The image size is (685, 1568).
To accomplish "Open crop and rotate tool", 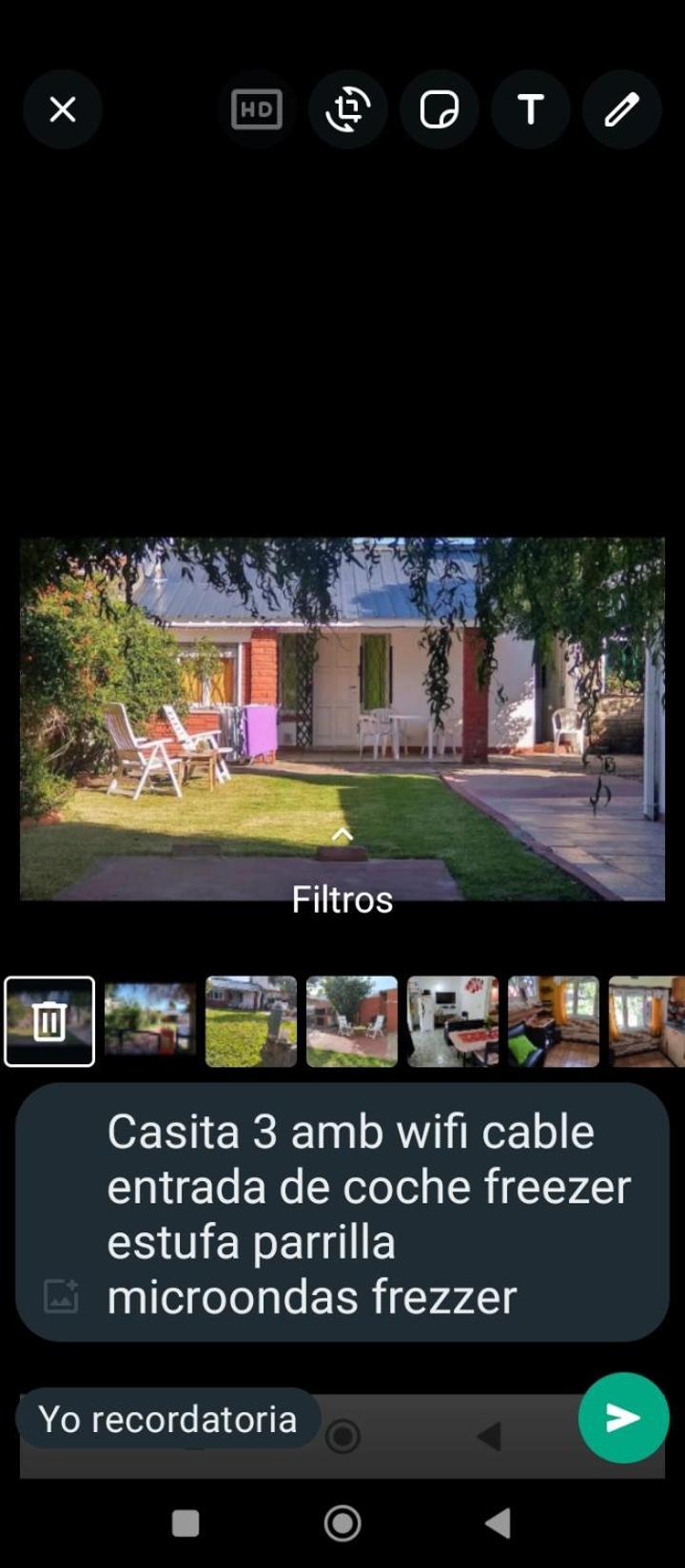I will coord(348,110).
